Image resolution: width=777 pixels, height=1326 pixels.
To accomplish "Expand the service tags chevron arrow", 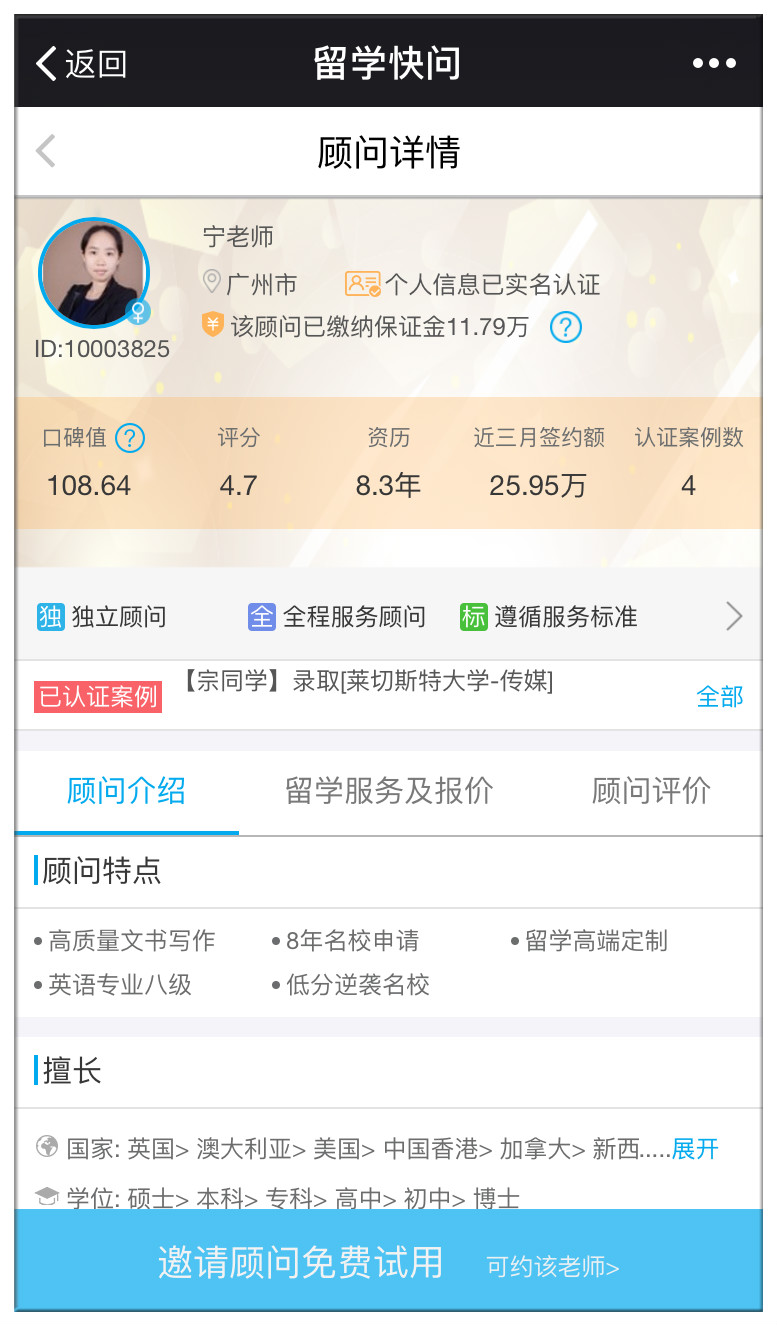I will pos(734,617).
